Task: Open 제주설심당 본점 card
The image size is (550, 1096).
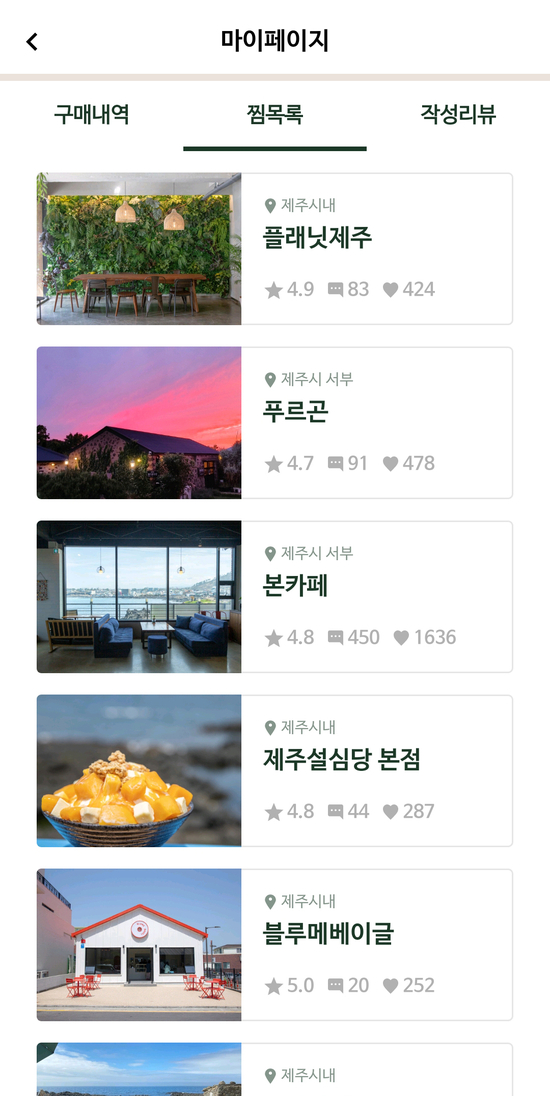Action: click(275, 771)
